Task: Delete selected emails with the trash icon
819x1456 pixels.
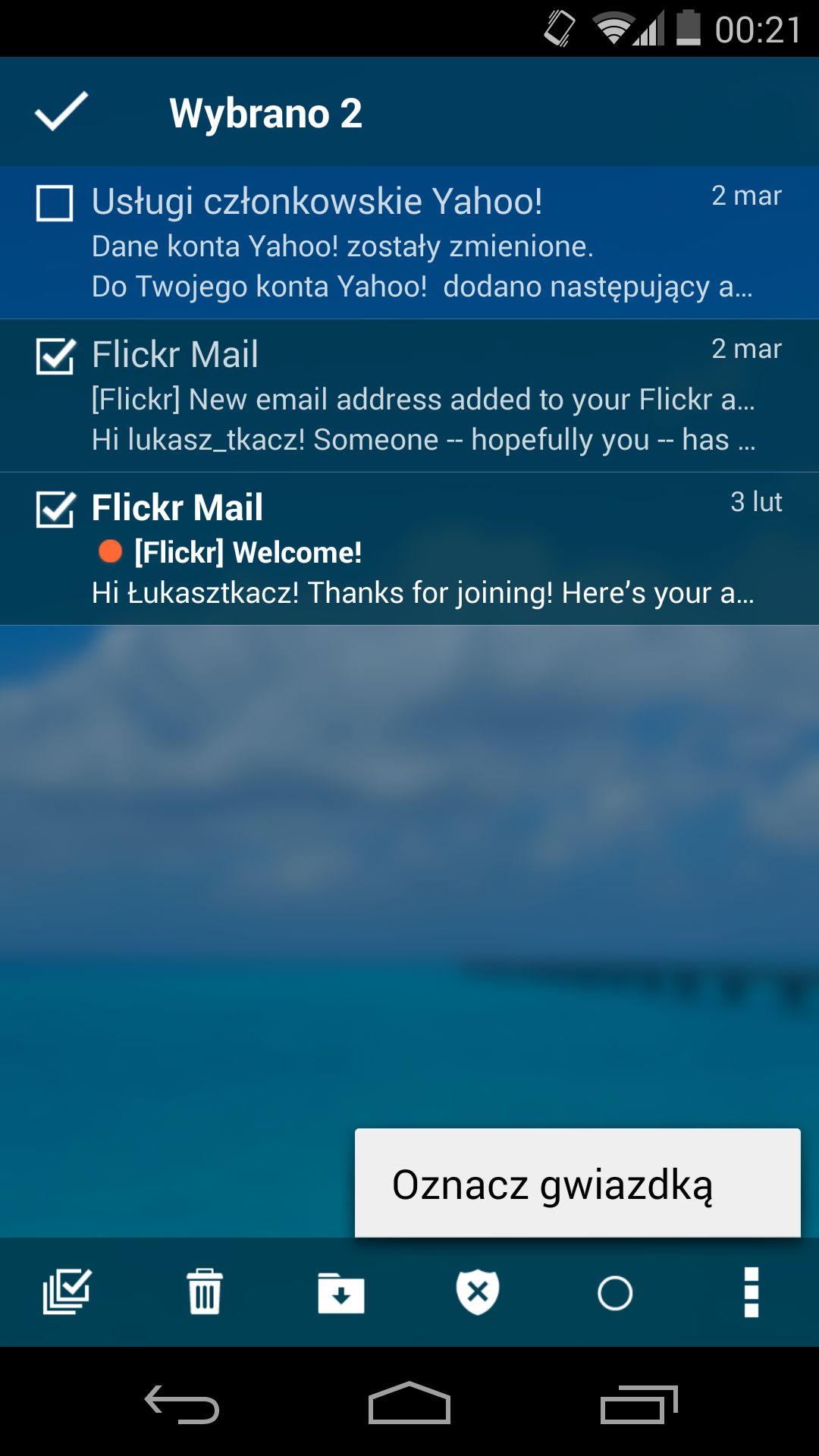Action: (205, 1292)
